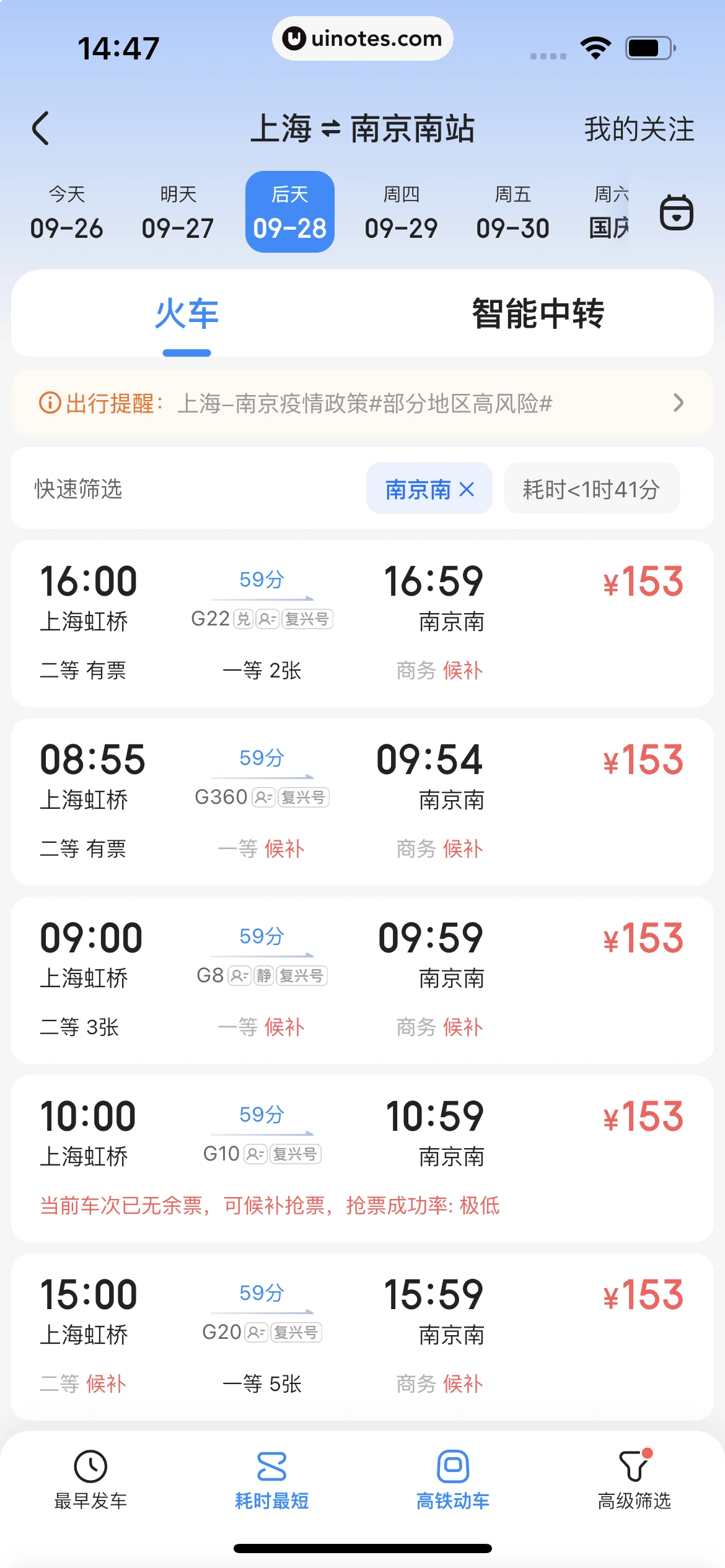Select 周四 09-29 date
Screen dimensions: 725x1568
click(401, 212)
